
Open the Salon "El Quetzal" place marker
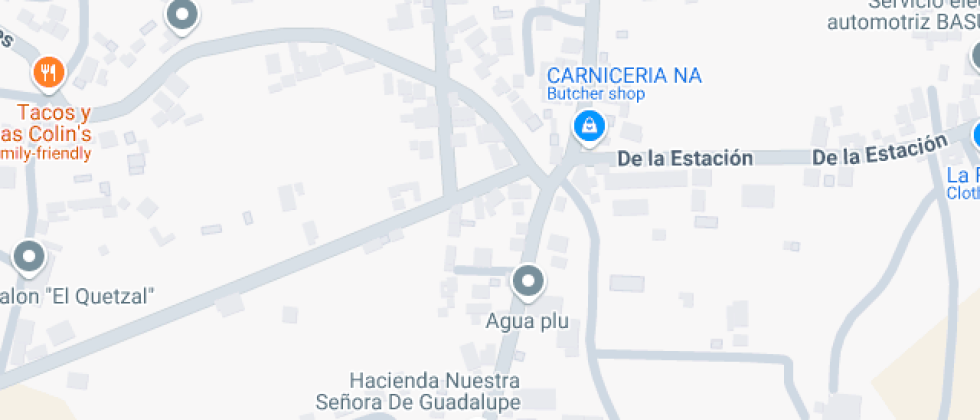coord(29,258)
